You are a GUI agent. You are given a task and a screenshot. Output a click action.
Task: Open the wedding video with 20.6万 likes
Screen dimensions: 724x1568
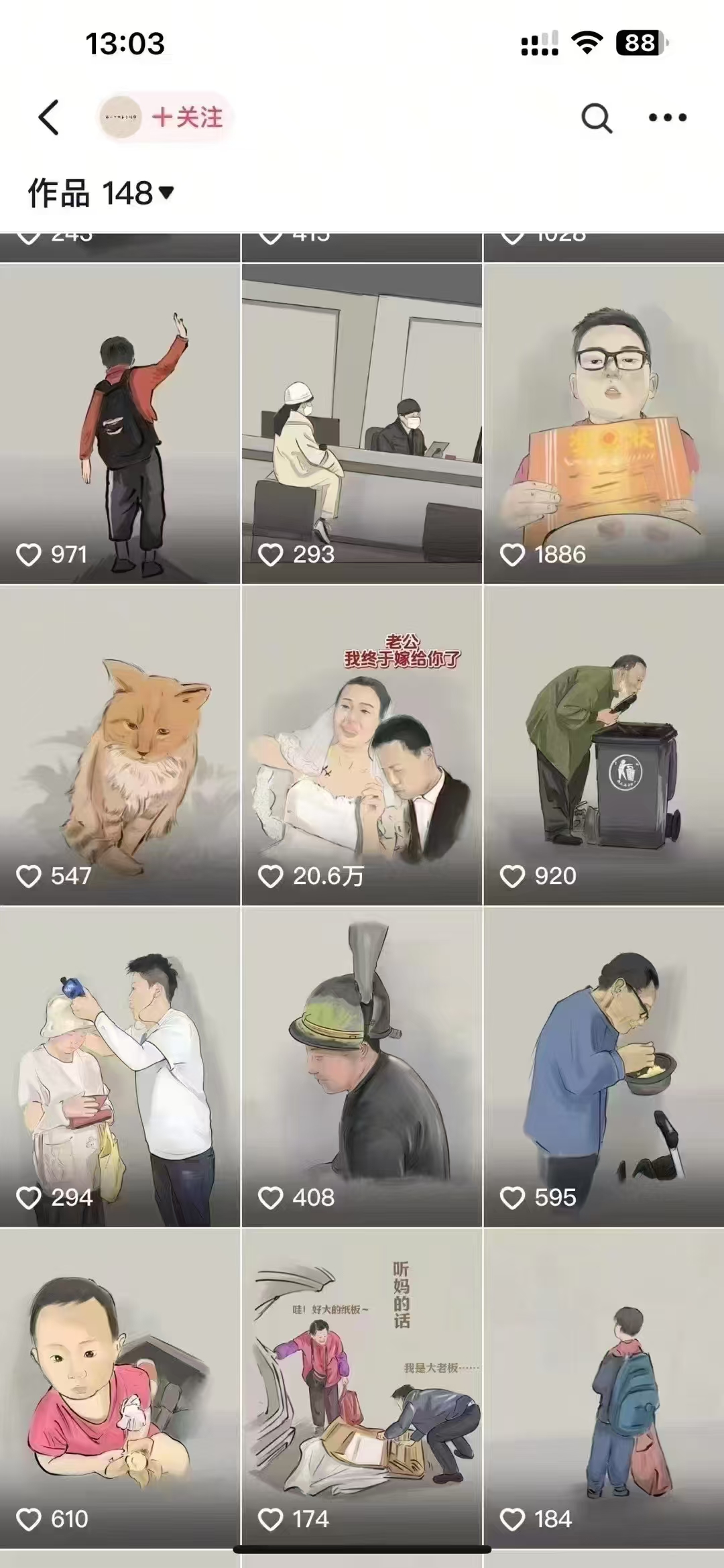(361, 744)
